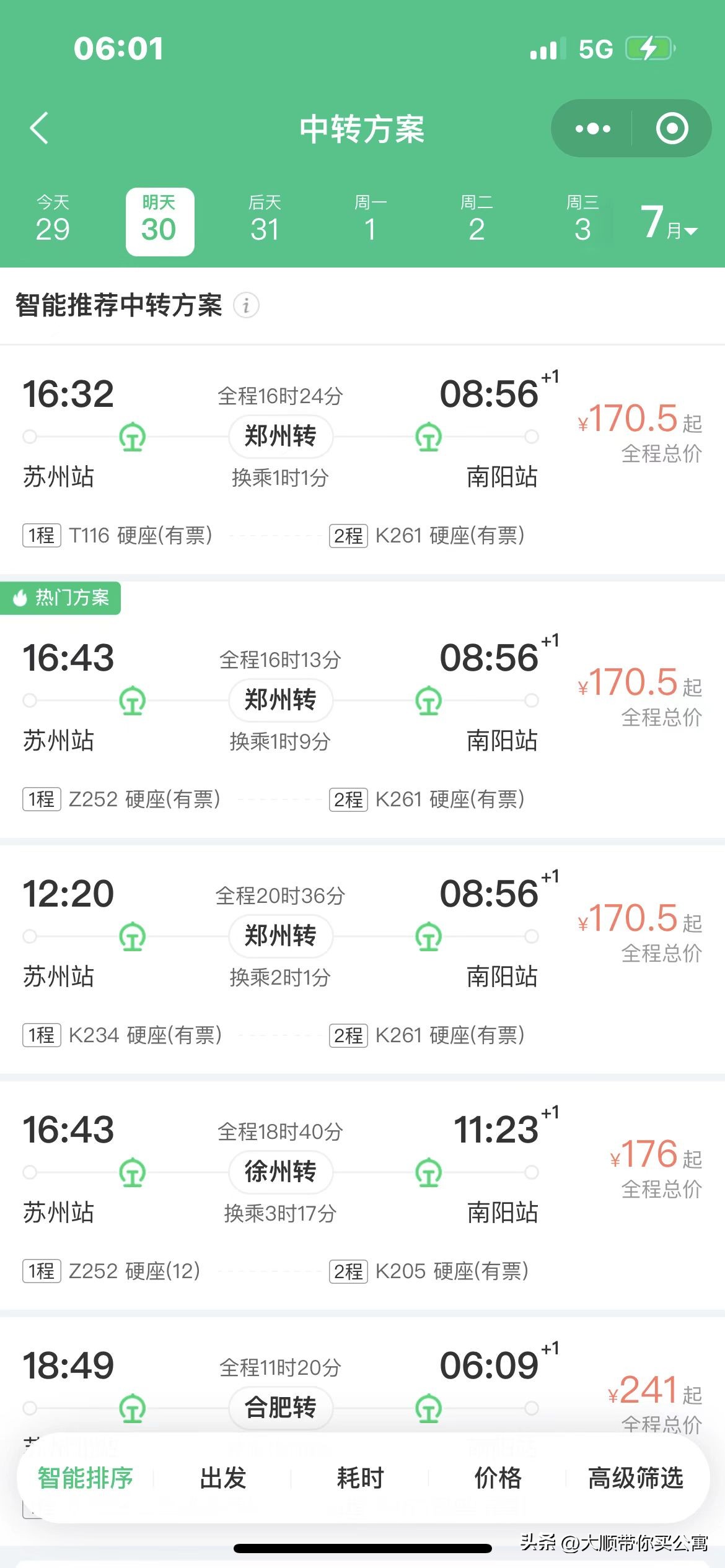Sort results by 耗时 travel duration
This screenshot has width=725, height=1568.
[360, 1479]
